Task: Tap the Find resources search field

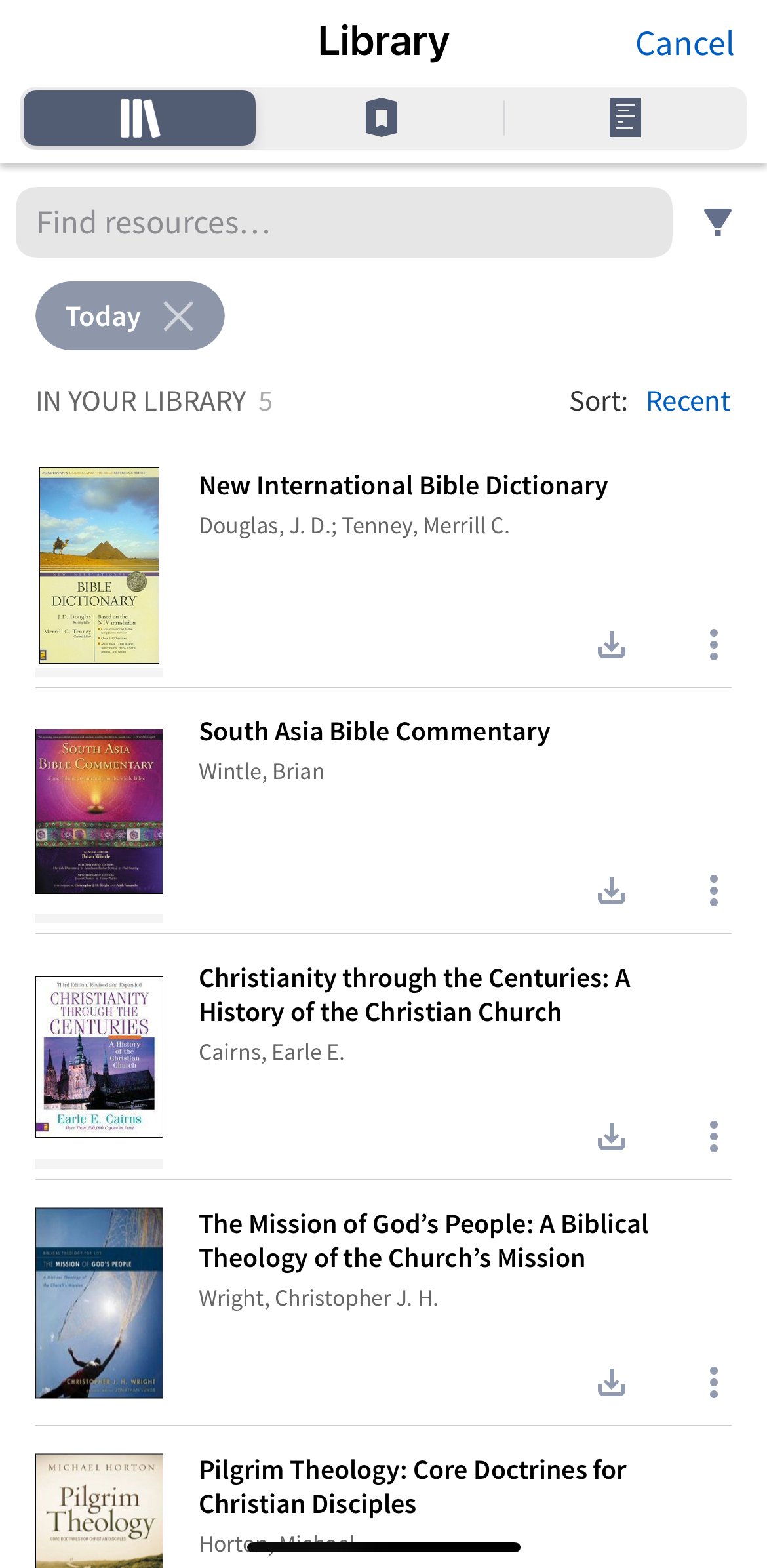Action: 344,222
